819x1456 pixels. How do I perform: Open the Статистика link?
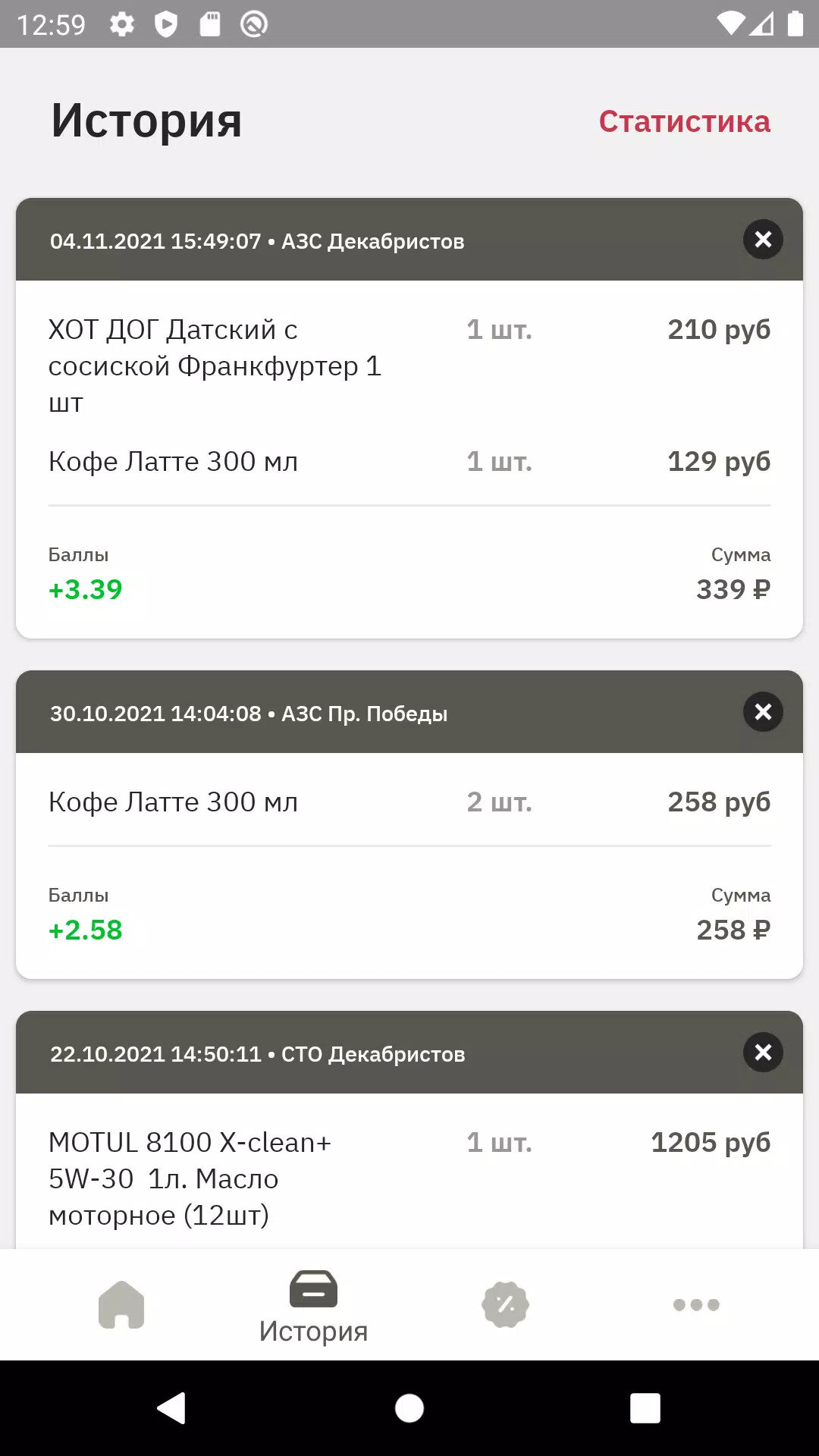684,121
